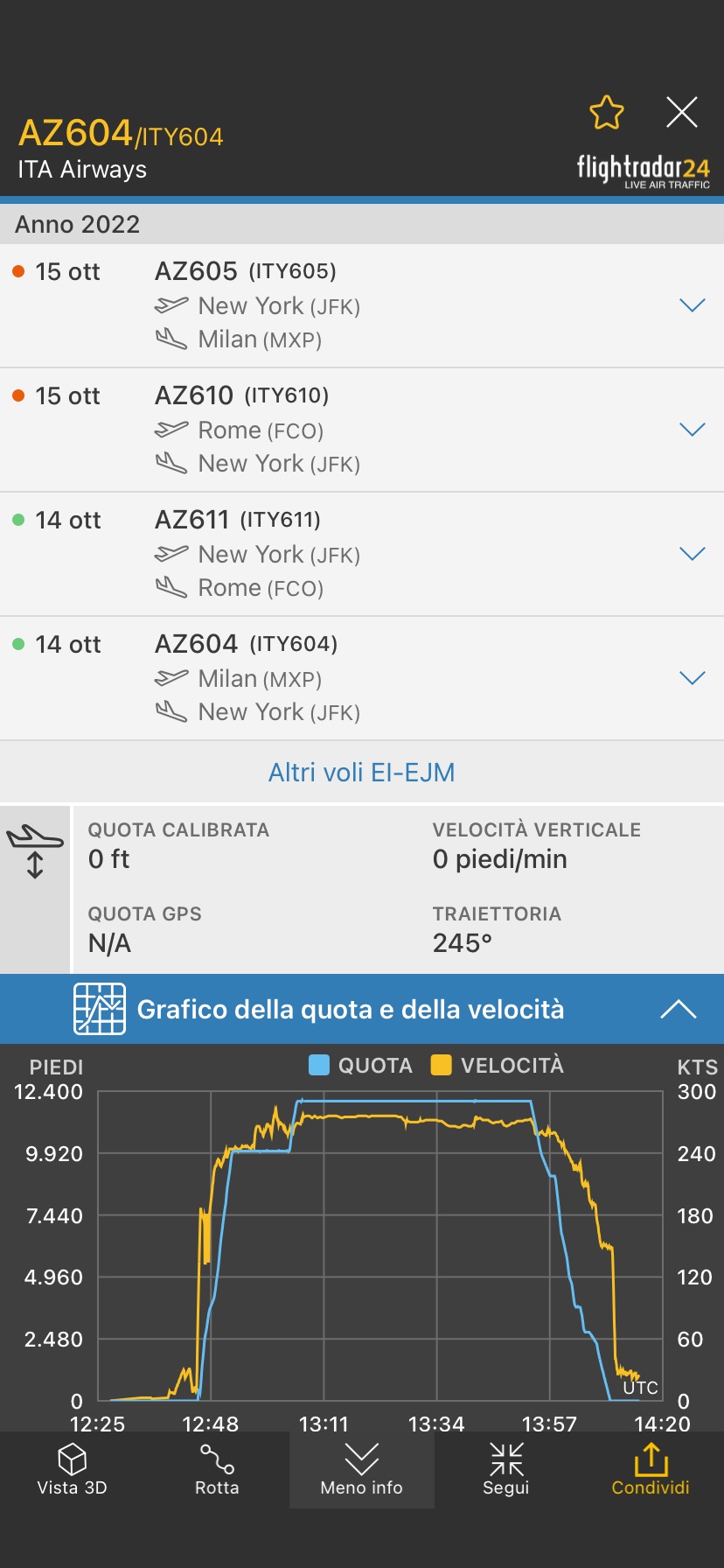Expand the AZ605 New York to Milan flight
Viewport: 724px width, 1568px height.
(692, 305)
